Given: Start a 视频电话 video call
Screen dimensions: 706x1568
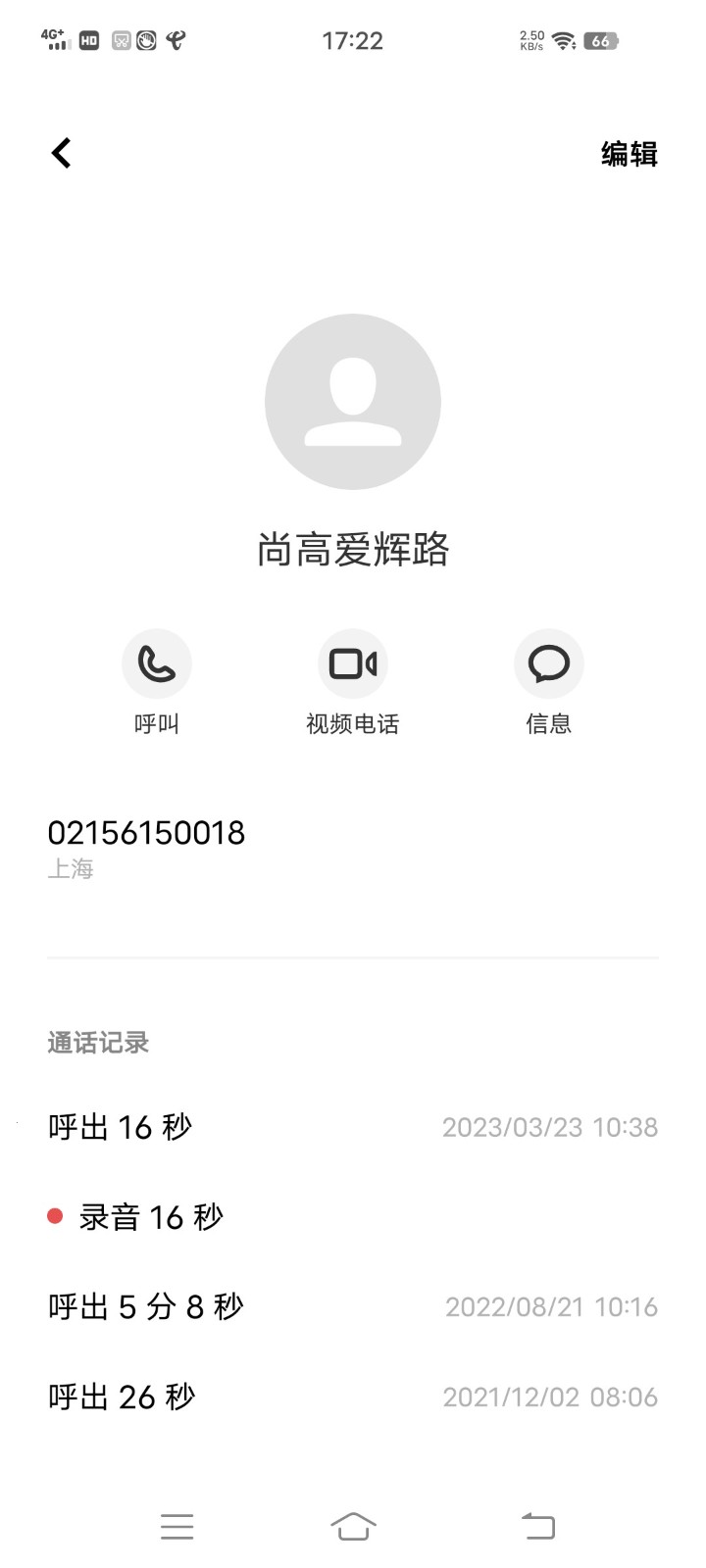Looking at the screenshot, I should coord(353,664).
